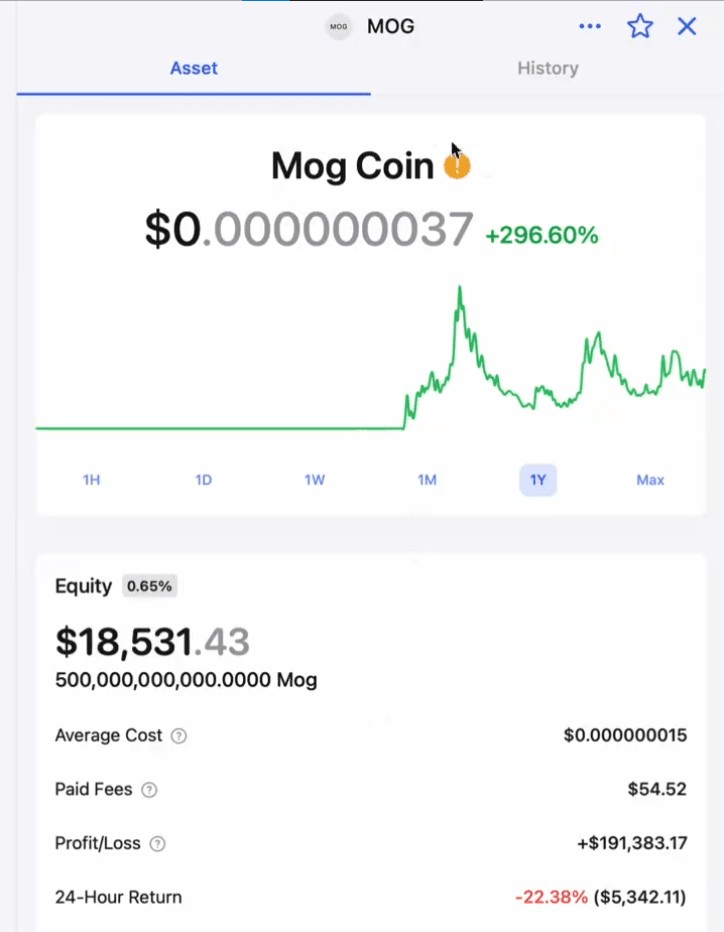
Task: Add MOG to favorites with star
Action: tap(640, 26)
